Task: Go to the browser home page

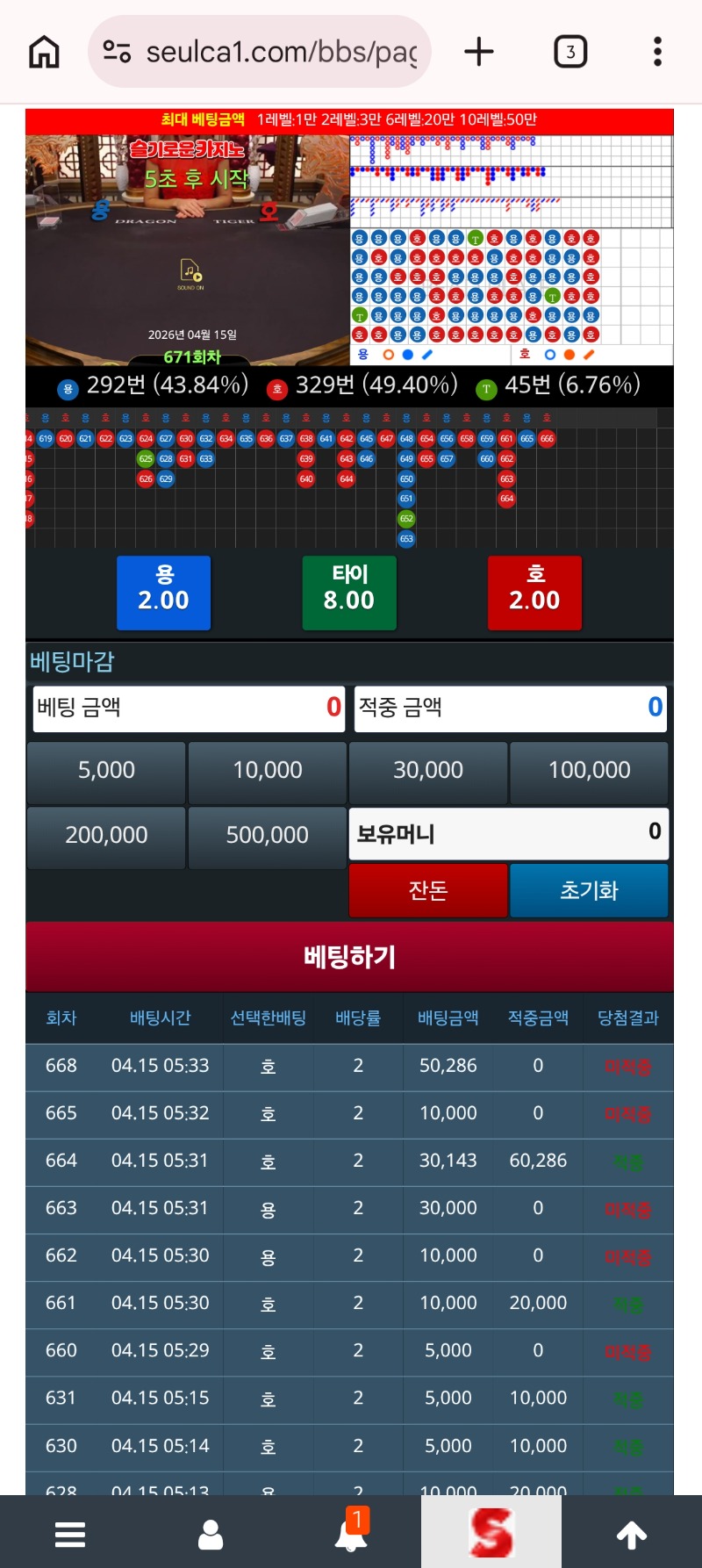Action: [44, 52]
